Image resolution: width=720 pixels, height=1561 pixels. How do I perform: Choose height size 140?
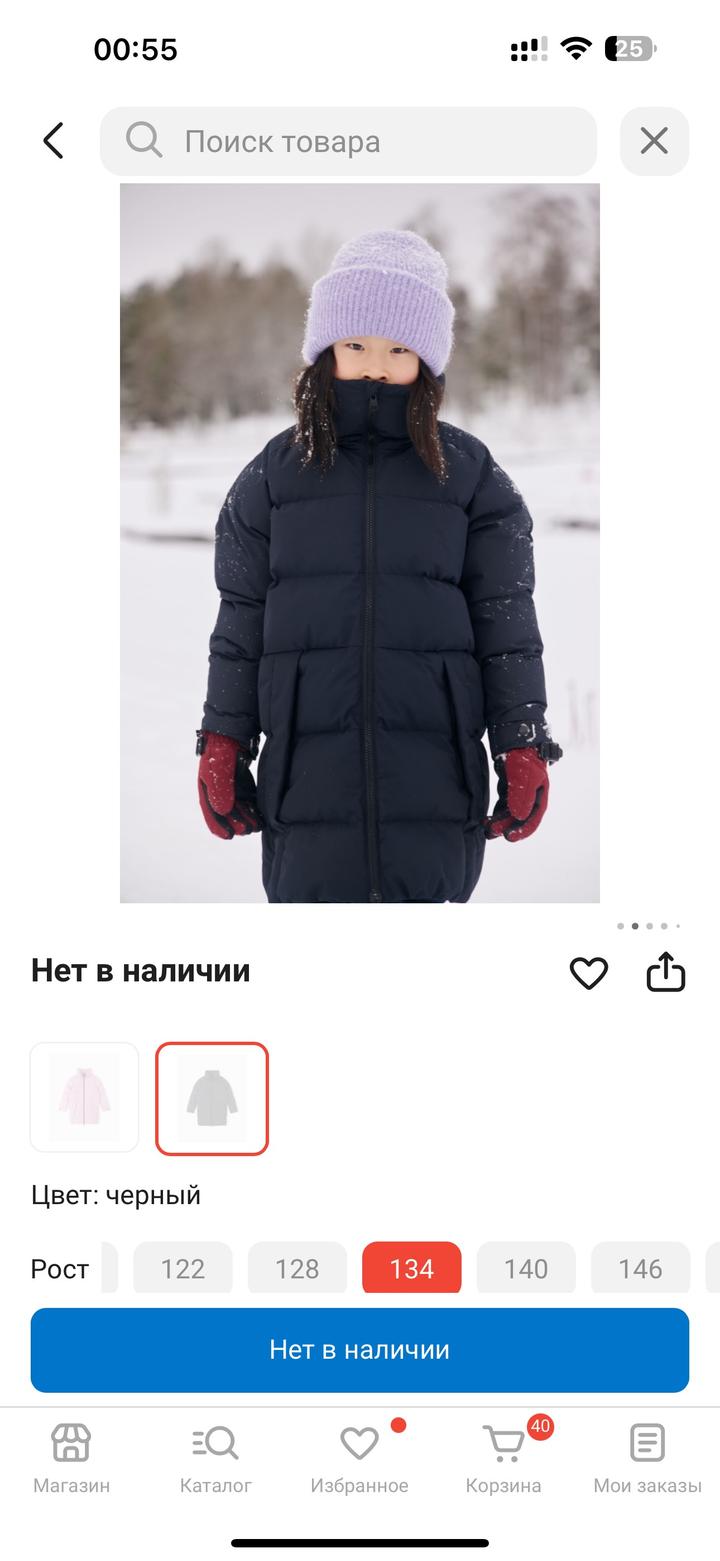526,1268
